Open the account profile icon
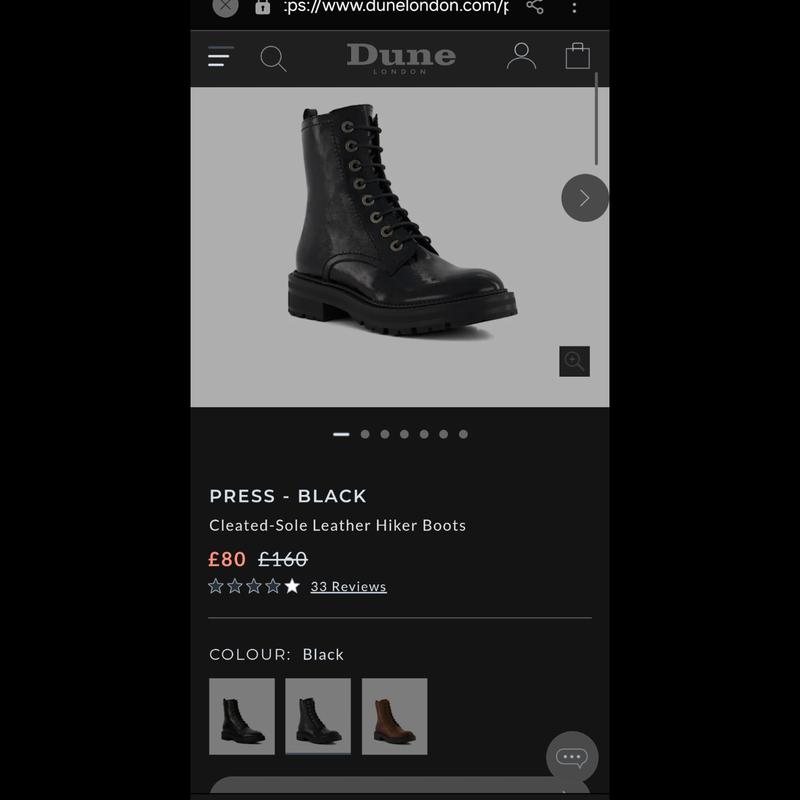800x800 pixels. tap(521, 56)
